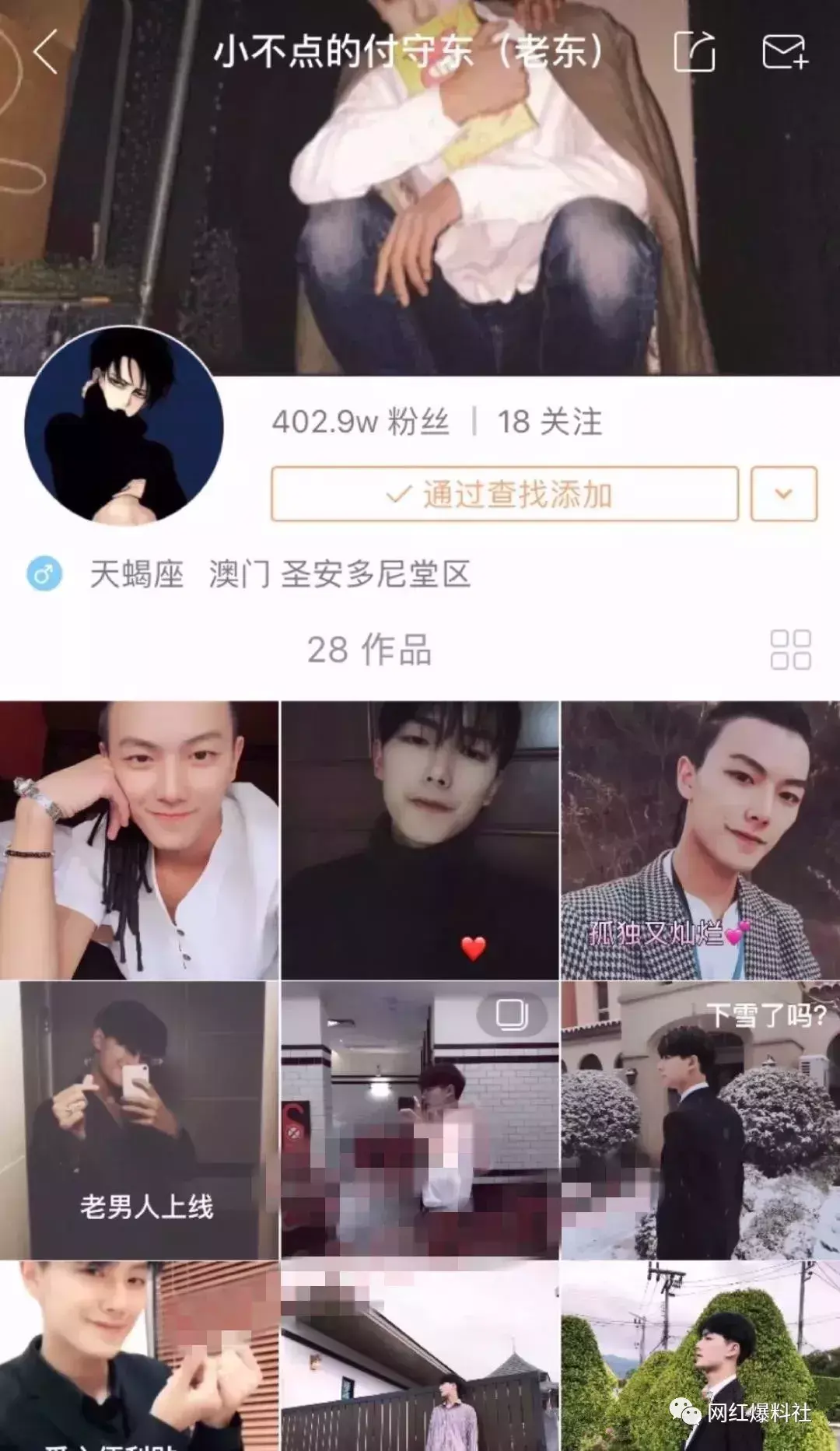Open the multi-photo post in the restroom
Image resolution: width=840 pixels, height=1451 pixels.
(x=420, y=1120)
